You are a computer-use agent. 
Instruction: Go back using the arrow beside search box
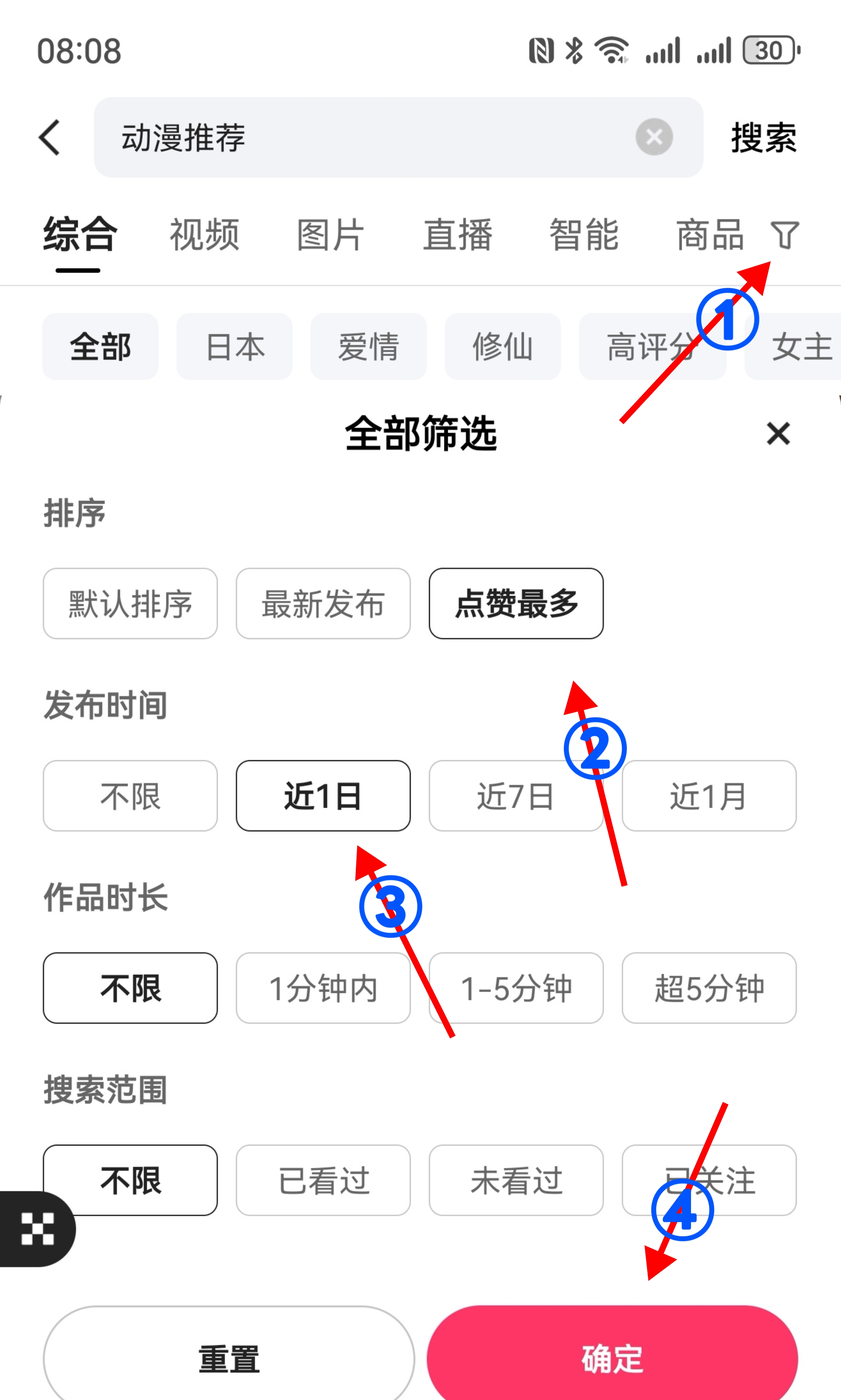coord(50,138)
